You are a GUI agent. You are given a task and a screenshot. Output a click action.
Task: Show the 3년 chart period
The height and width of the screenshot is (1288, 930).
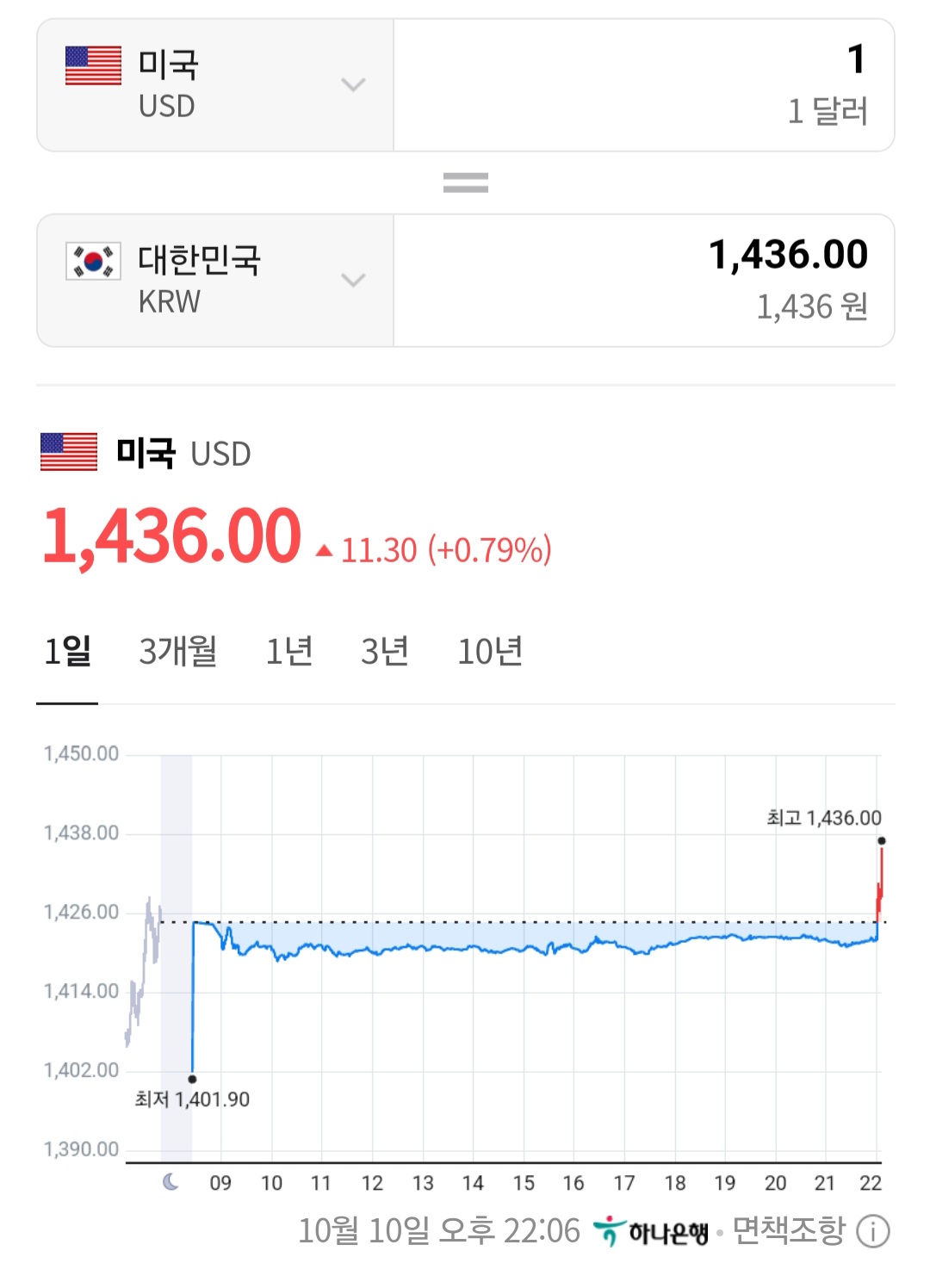[x=385, y=652]
